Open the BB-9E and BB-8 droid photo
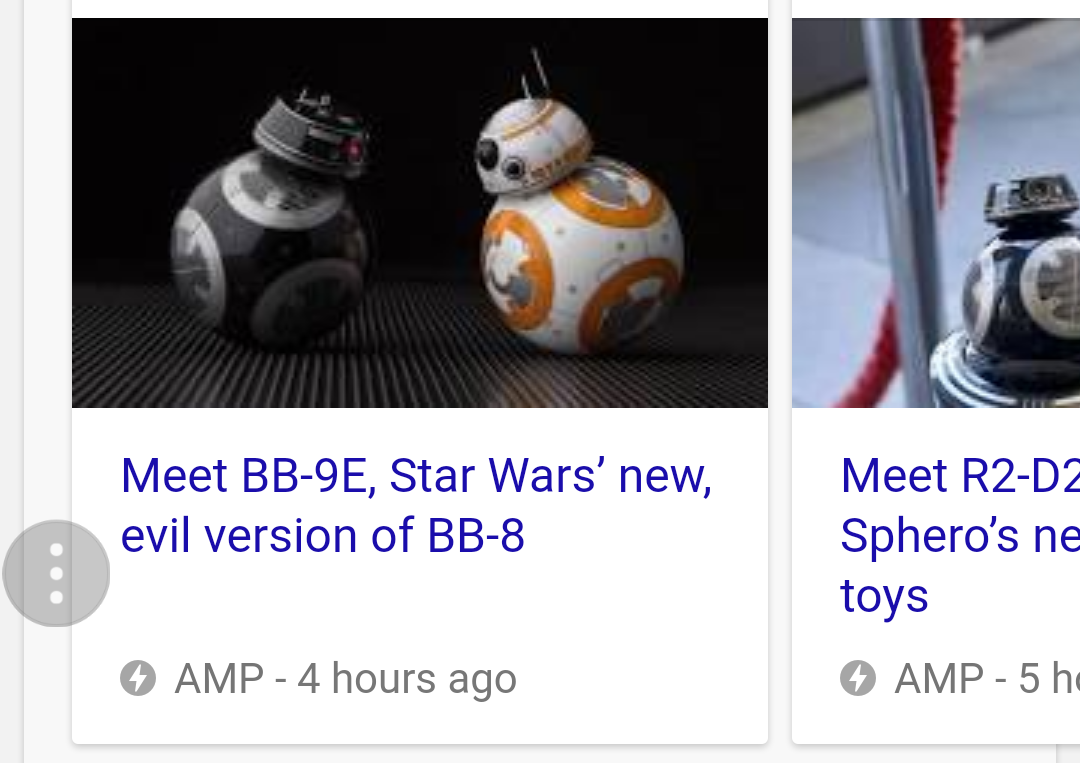This screenshot has height=763, width=1080. point(420,212)
